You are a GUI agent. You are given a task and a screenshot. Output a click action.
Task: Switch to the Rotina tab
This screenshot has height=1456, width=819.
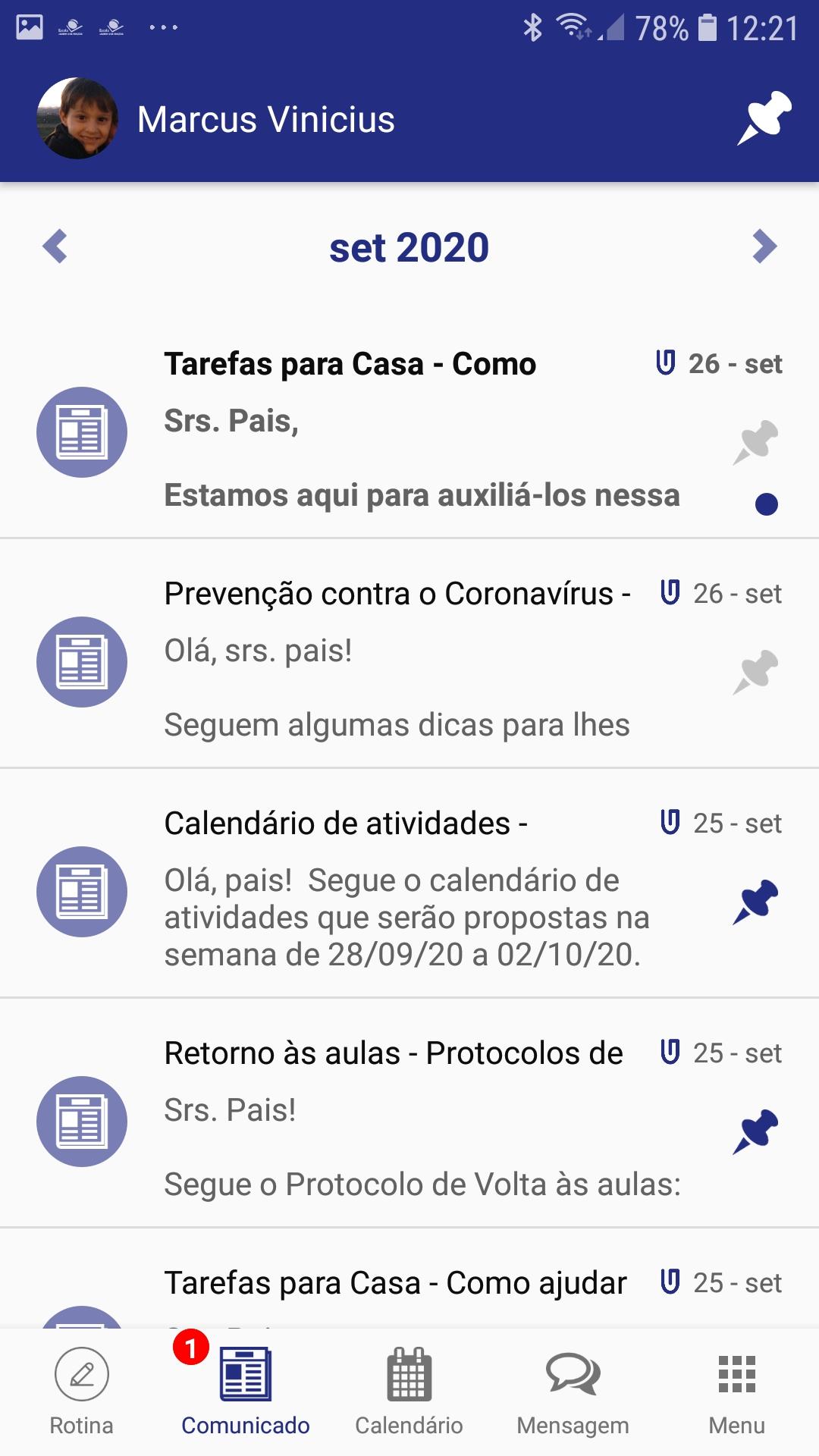point(82,1392)
